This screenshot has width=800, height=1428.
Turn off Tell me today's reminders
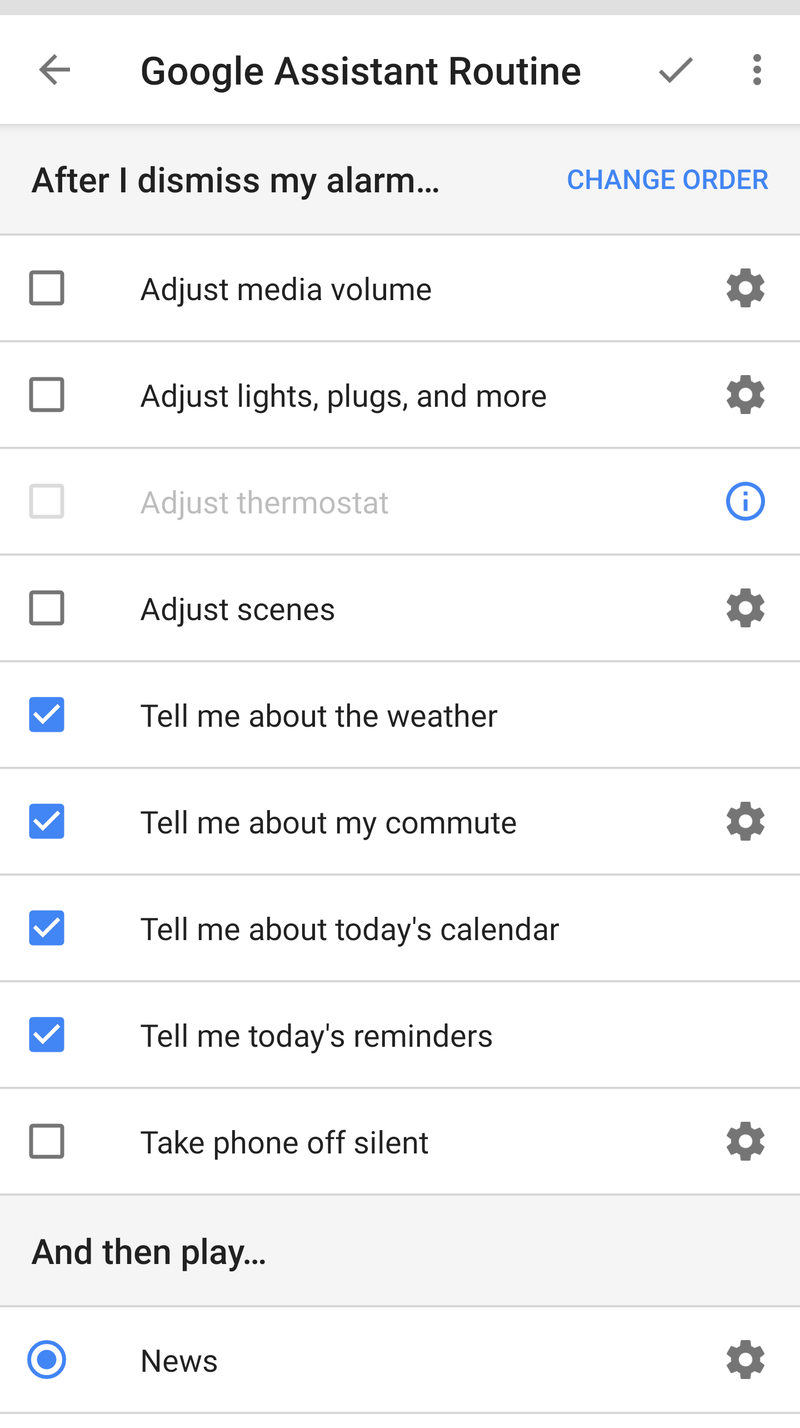pyautogui.click(x=47, y=1035)
